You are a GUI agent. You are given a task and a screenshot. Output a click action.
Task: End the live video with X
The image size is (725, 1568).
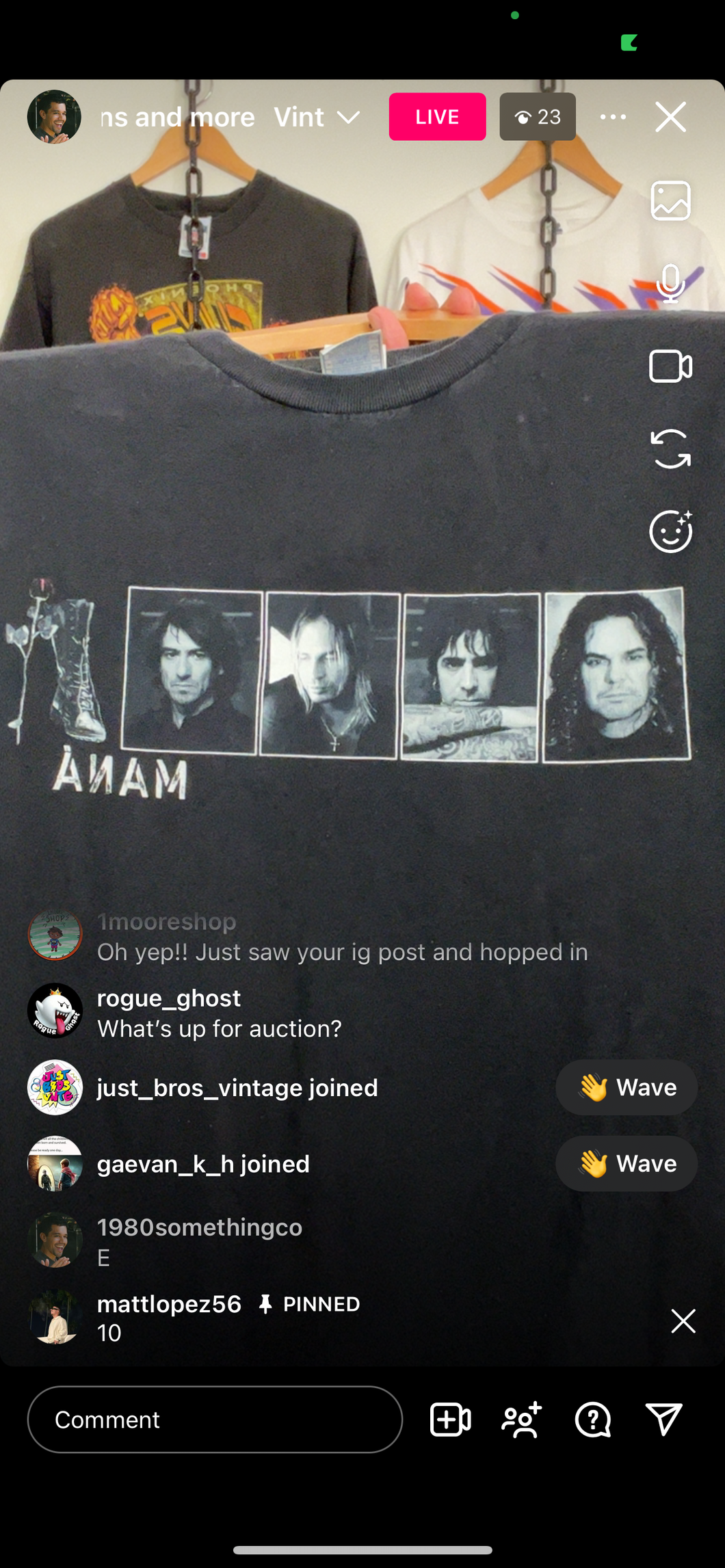coord(670,117)
